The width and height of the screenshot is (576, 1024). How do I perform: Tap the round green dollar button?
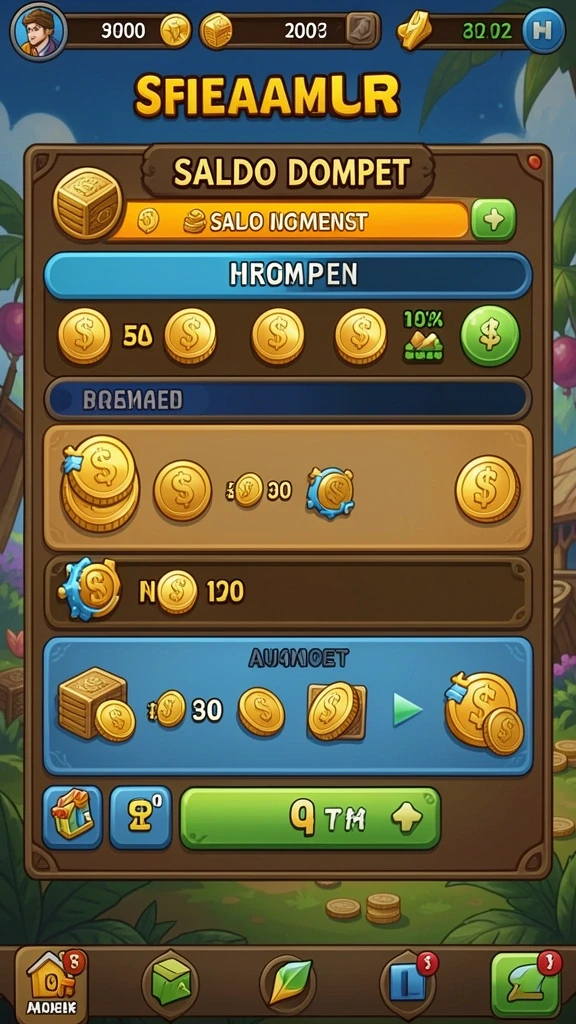(490, 336)
